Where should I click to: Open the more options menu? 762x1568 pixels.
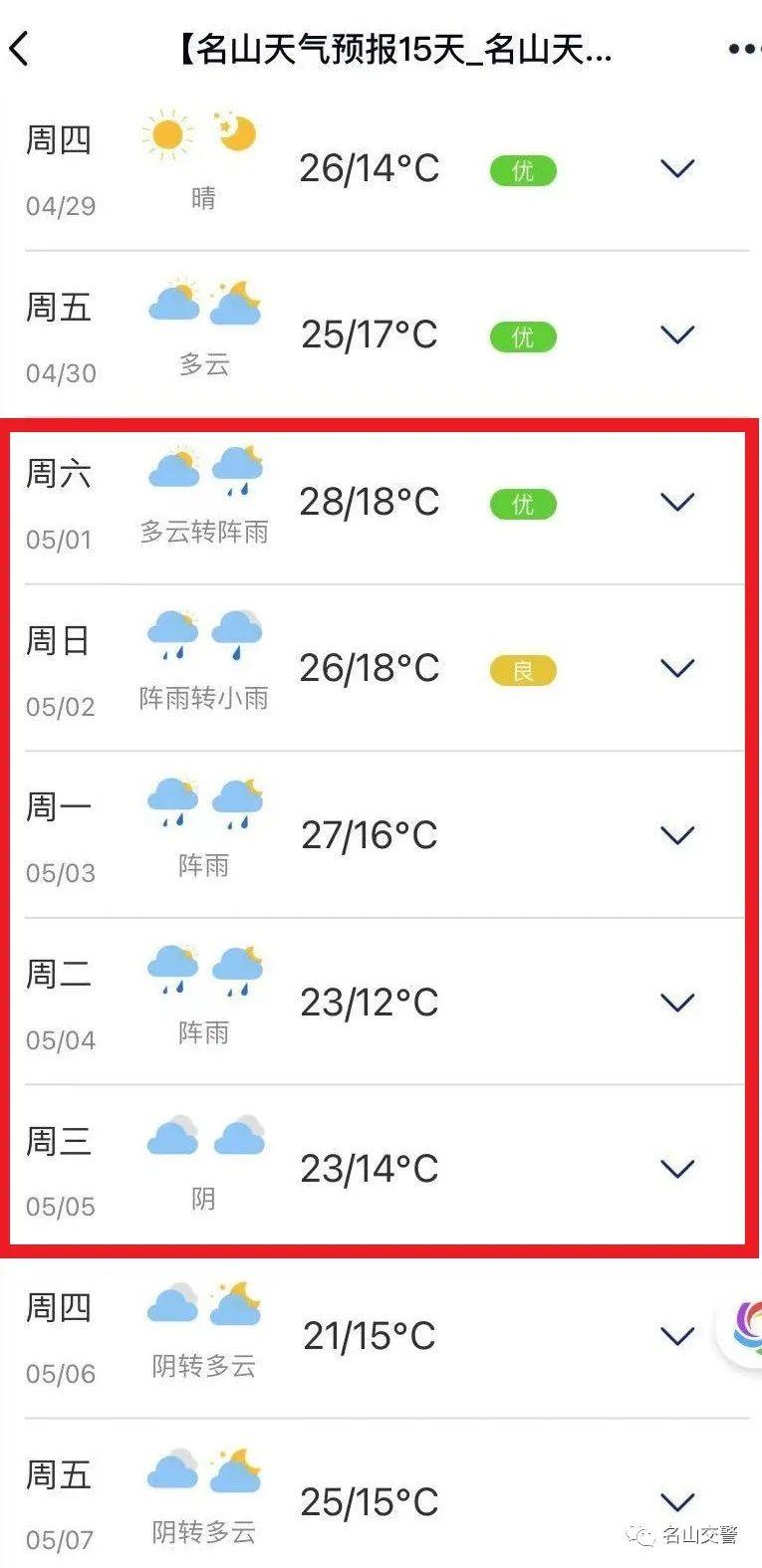[x=742, y=49]
